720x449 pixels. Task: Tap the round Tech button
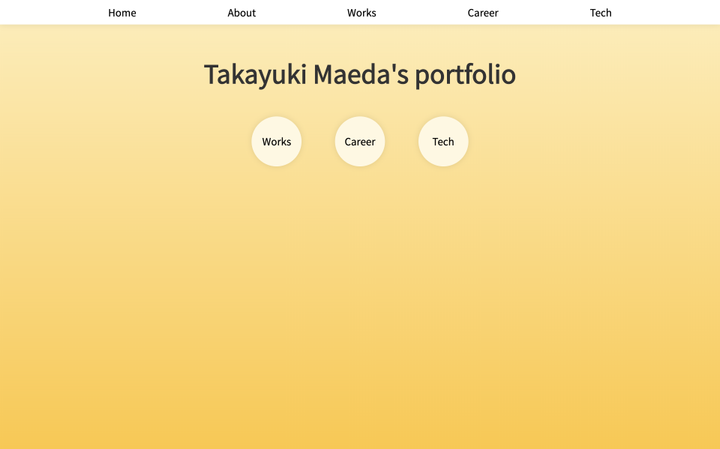[443, 141]
